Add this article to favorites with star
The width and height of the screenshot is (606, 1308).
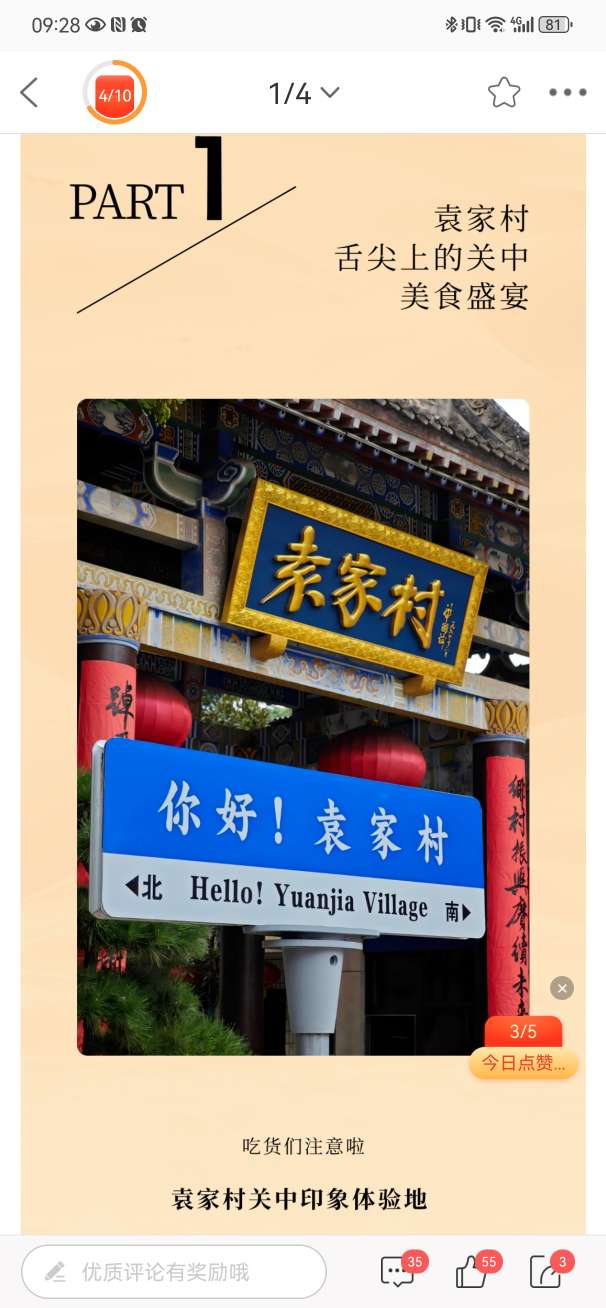tap(504, 93)
